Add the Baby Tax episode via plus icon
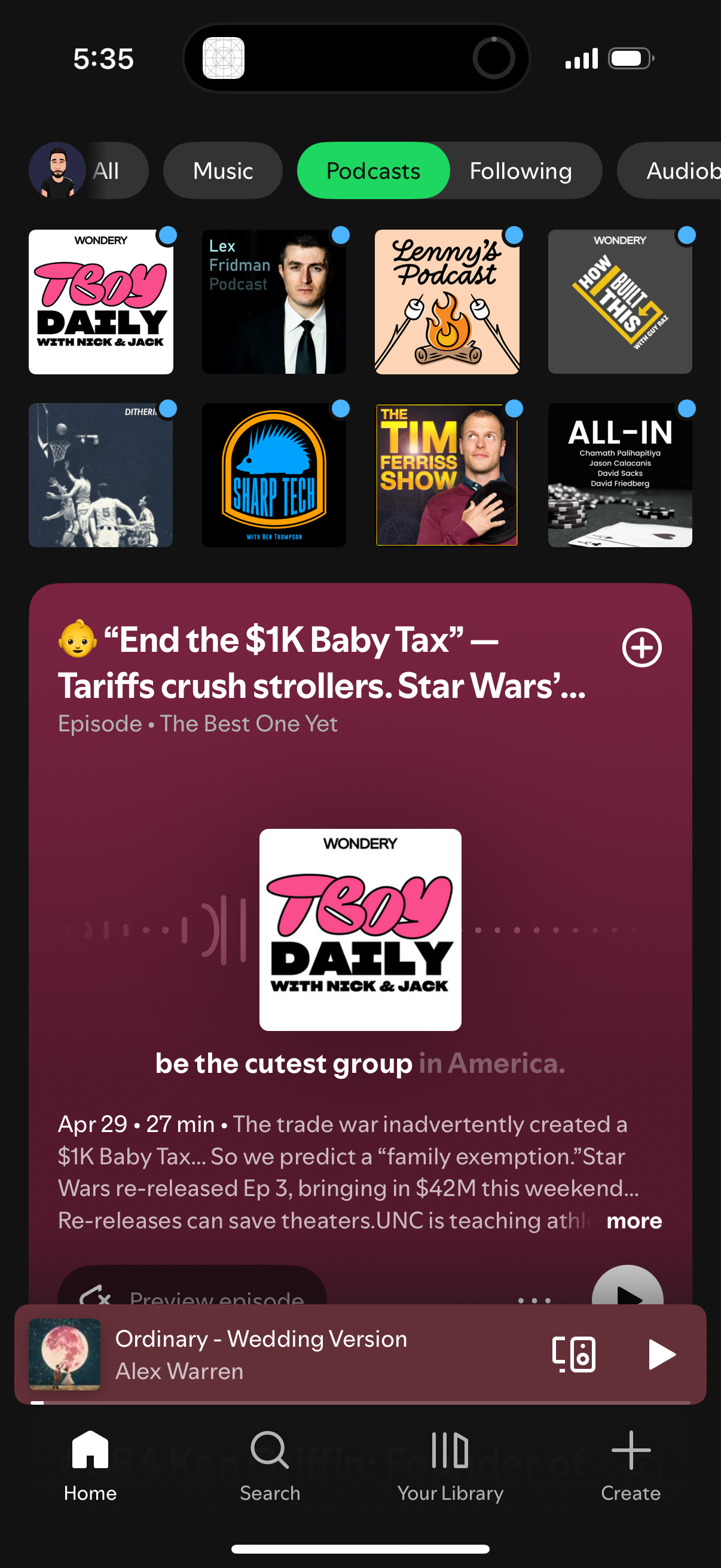Viewport: 721px width, 1568px height. (x=642, y=648)
